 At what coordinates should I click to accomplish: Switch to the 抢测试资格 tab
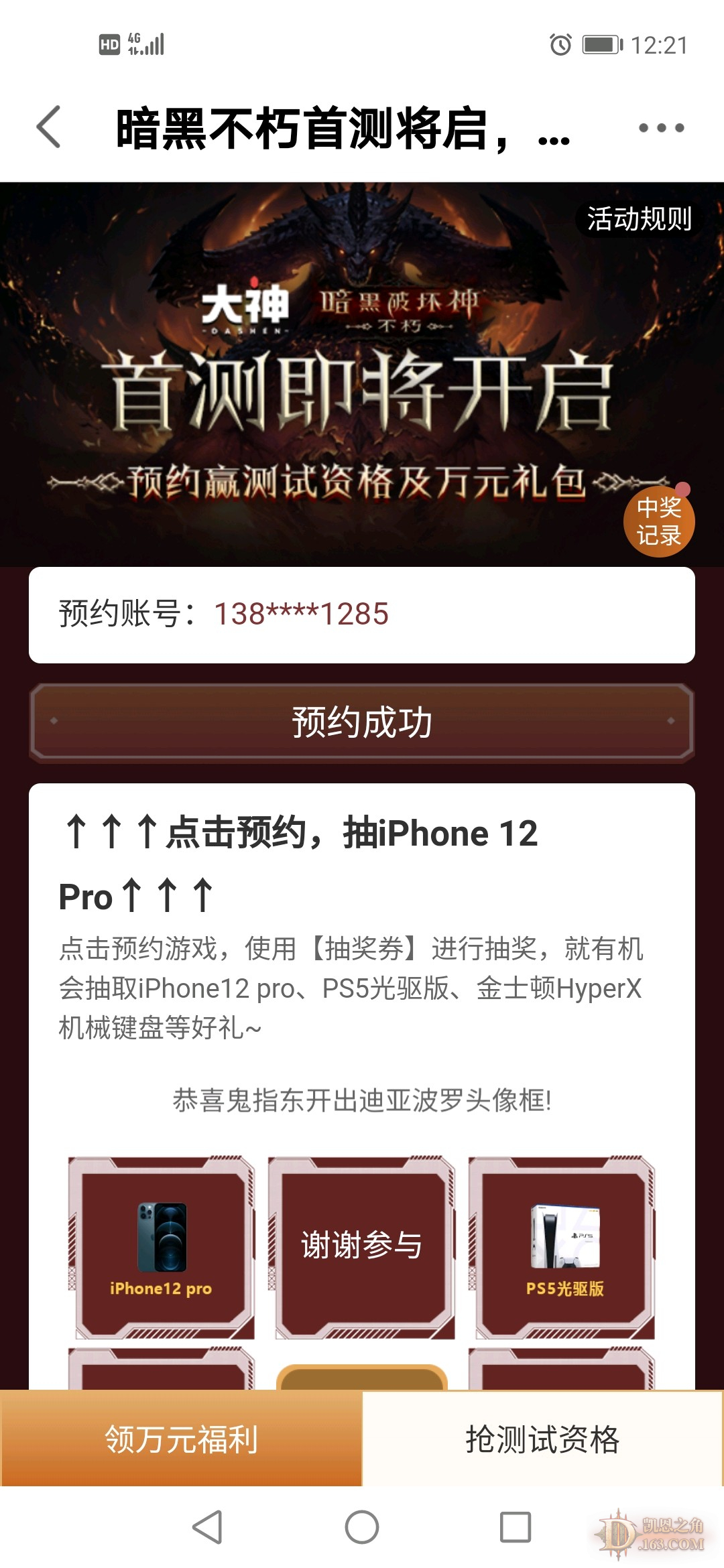543,1439
